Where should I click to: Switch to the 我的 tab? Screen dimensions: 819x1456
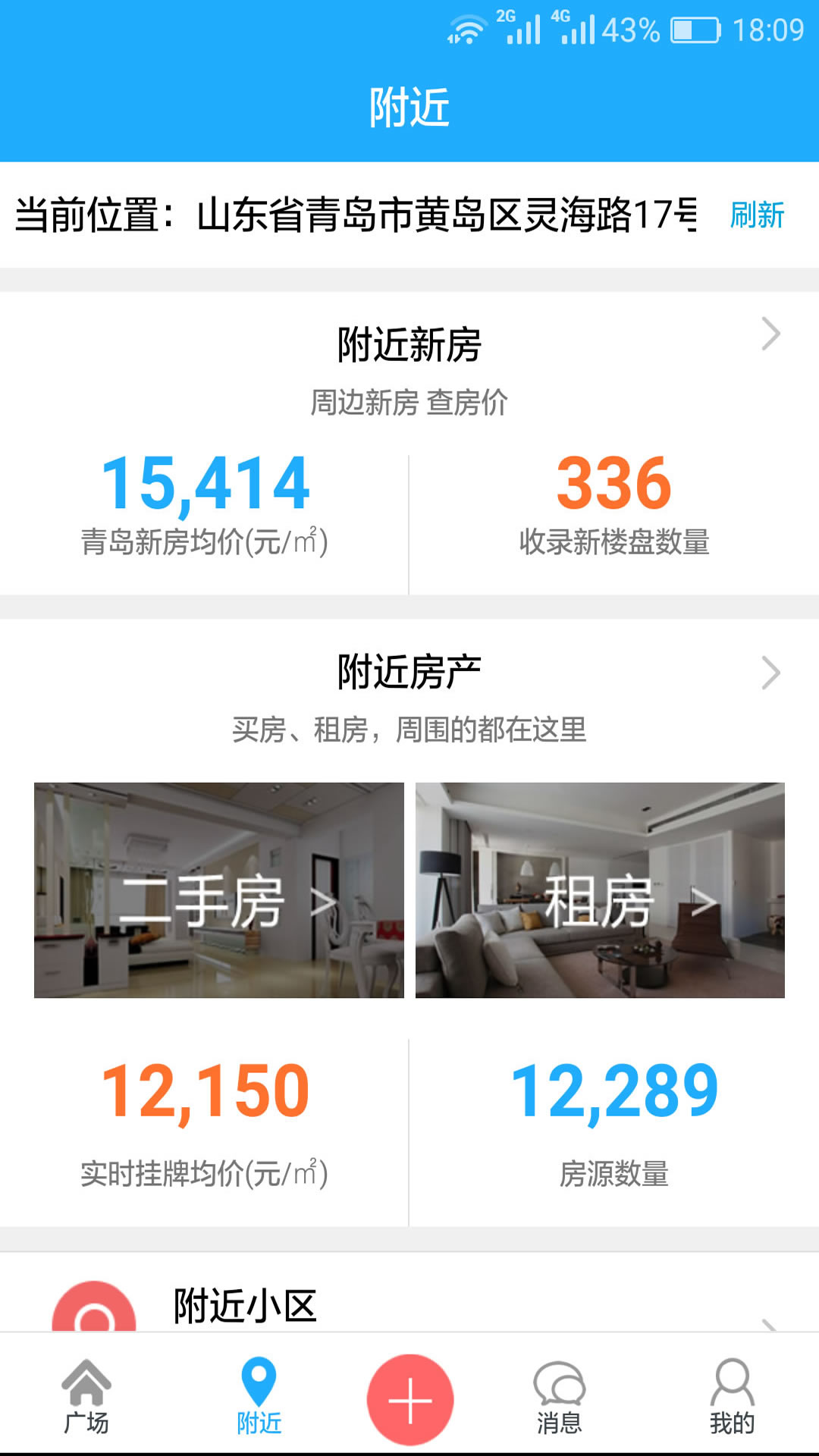click(x=732, y=1397)
